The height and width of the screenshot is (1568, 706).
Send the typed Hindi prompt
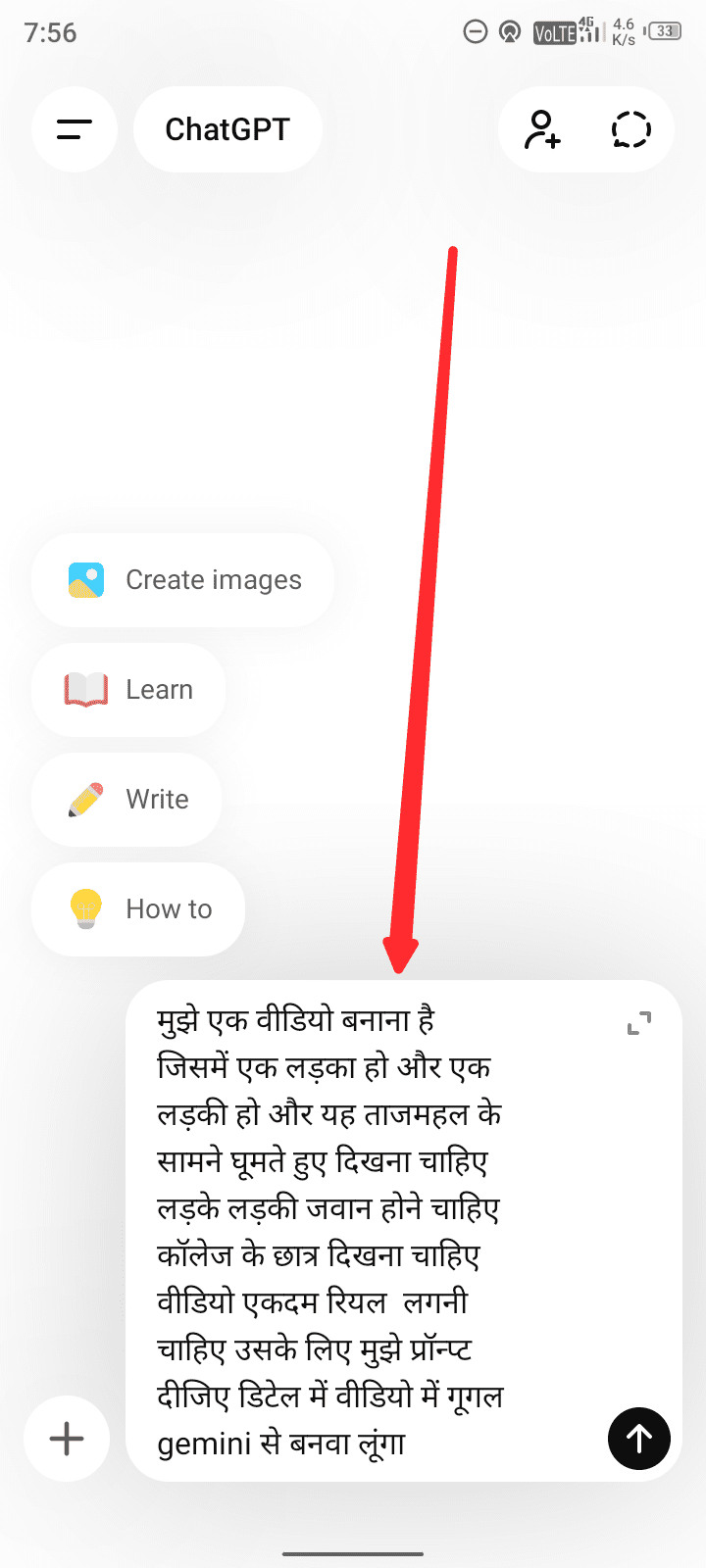pyautogui.click(x=639, y=1439)
